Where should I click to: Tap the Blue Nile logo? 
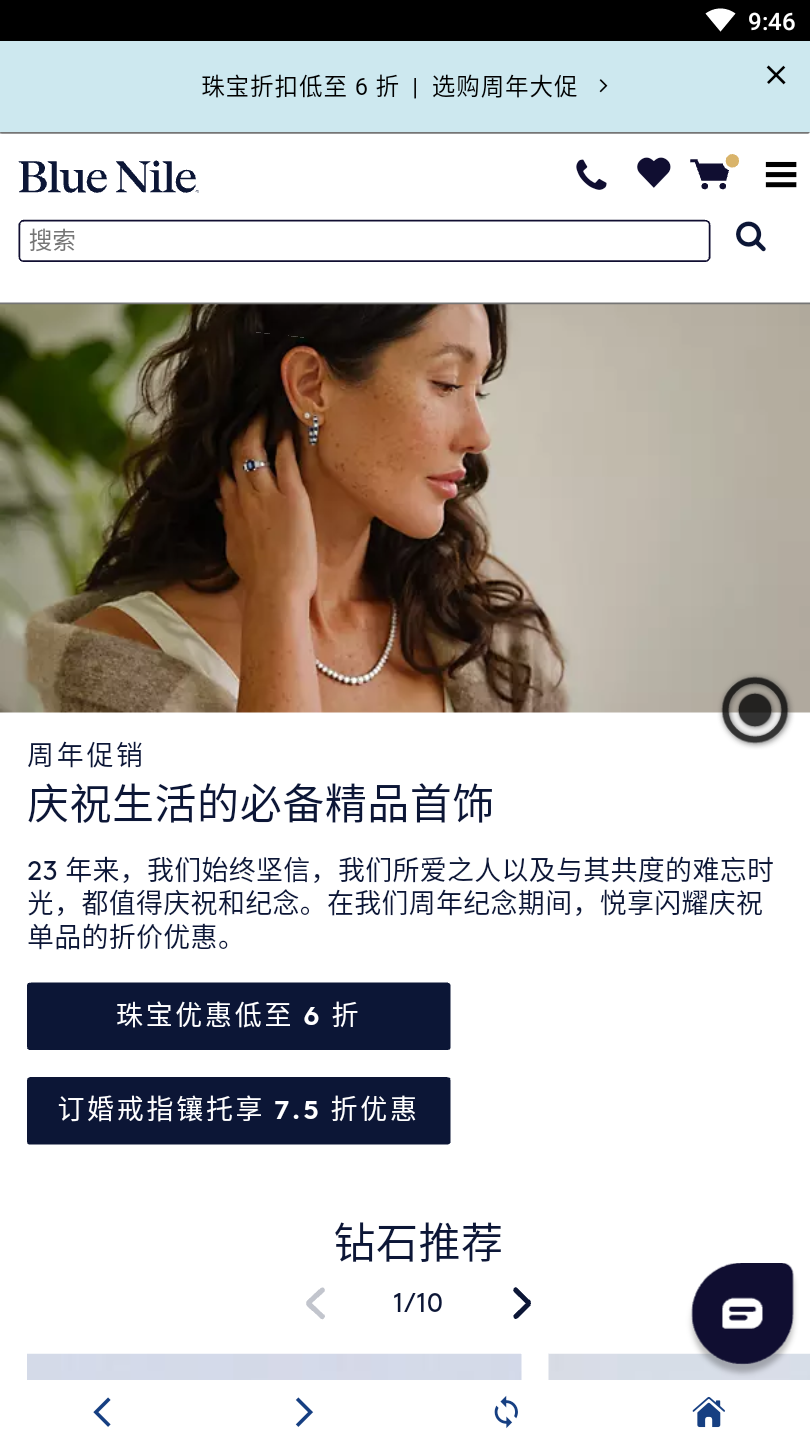click(108, 177)
